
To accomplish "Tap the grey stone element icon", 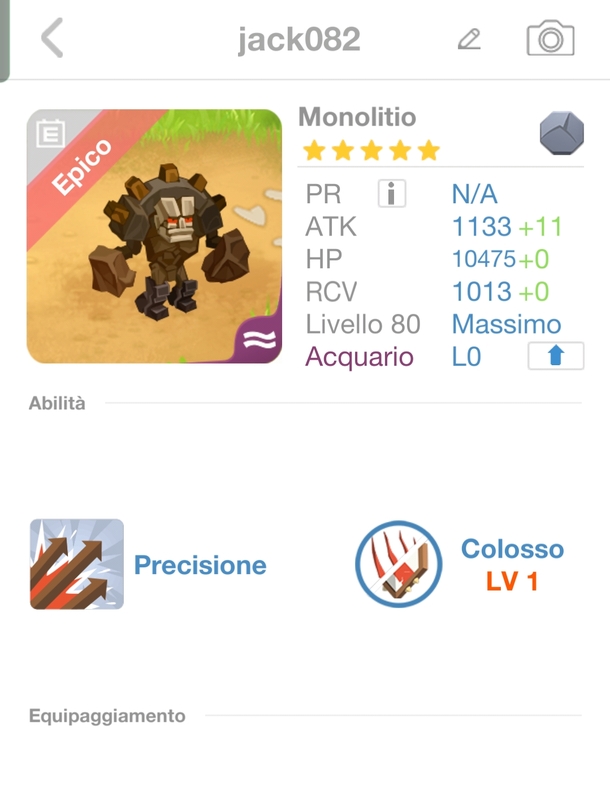I will pyautogui.click(x=560, y=134).
